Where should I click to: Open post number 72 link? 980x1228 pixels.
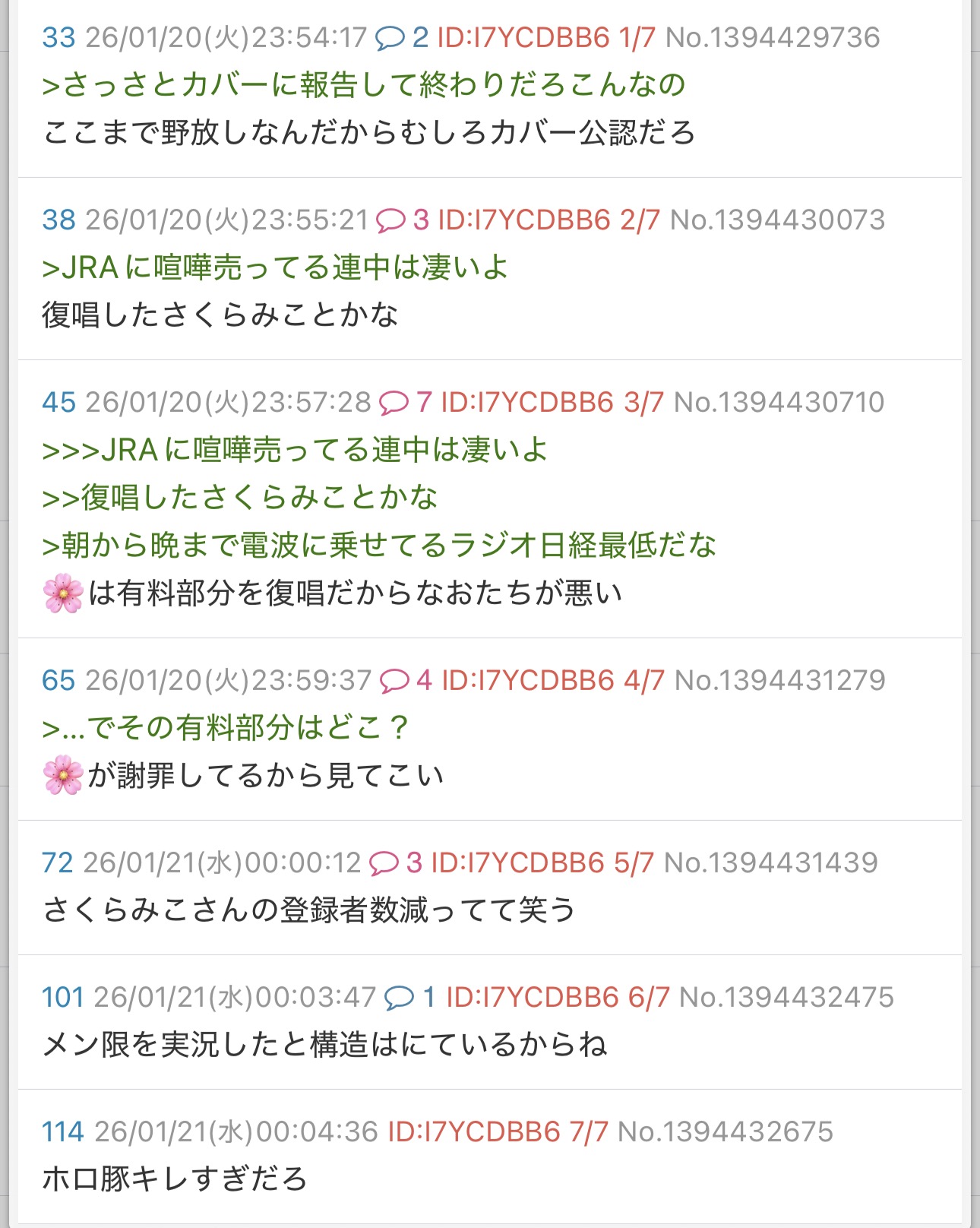click(57, 862)
